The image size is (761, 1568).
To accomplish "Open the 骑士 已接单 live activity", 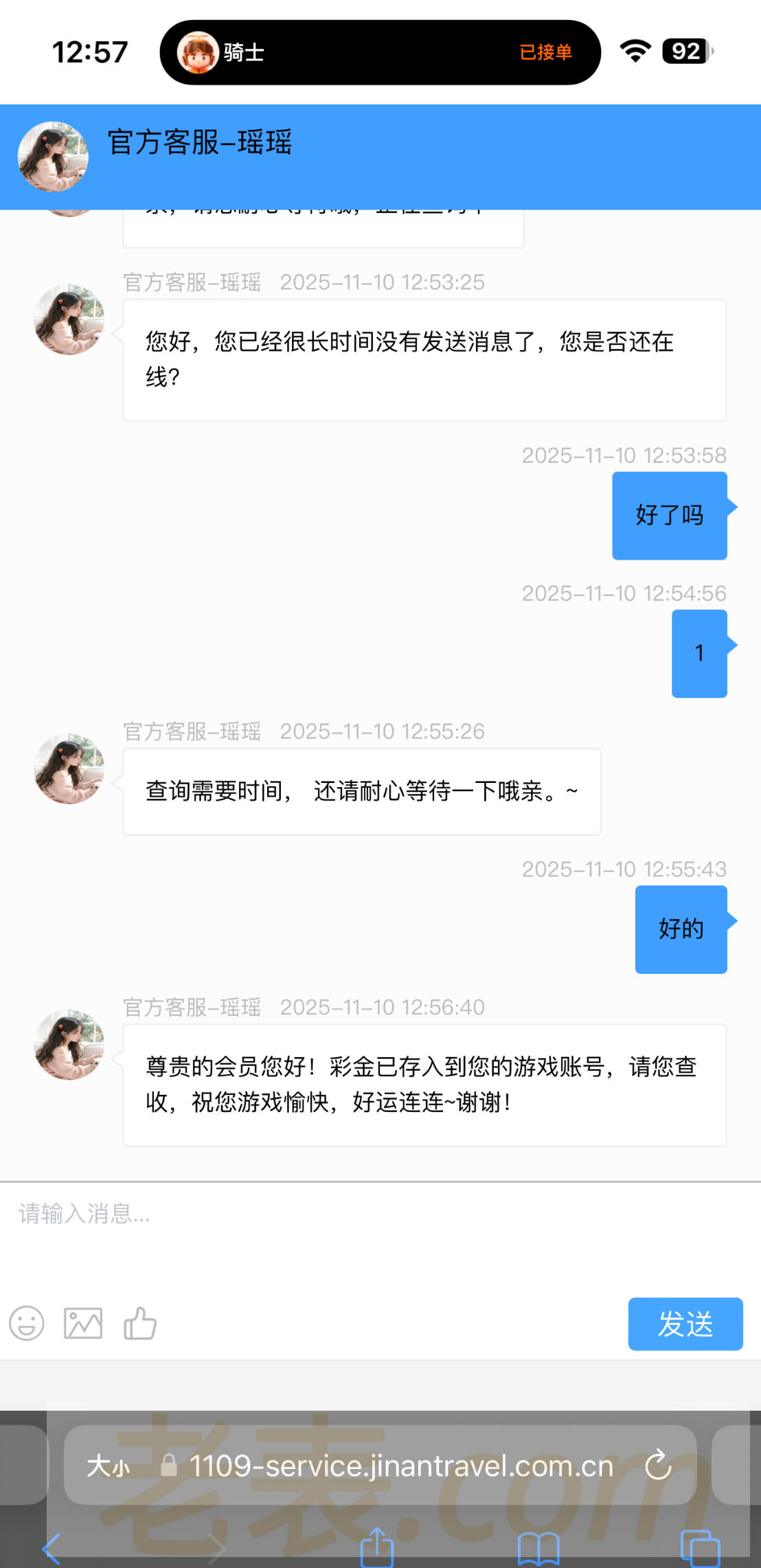I will click(380, 52).
